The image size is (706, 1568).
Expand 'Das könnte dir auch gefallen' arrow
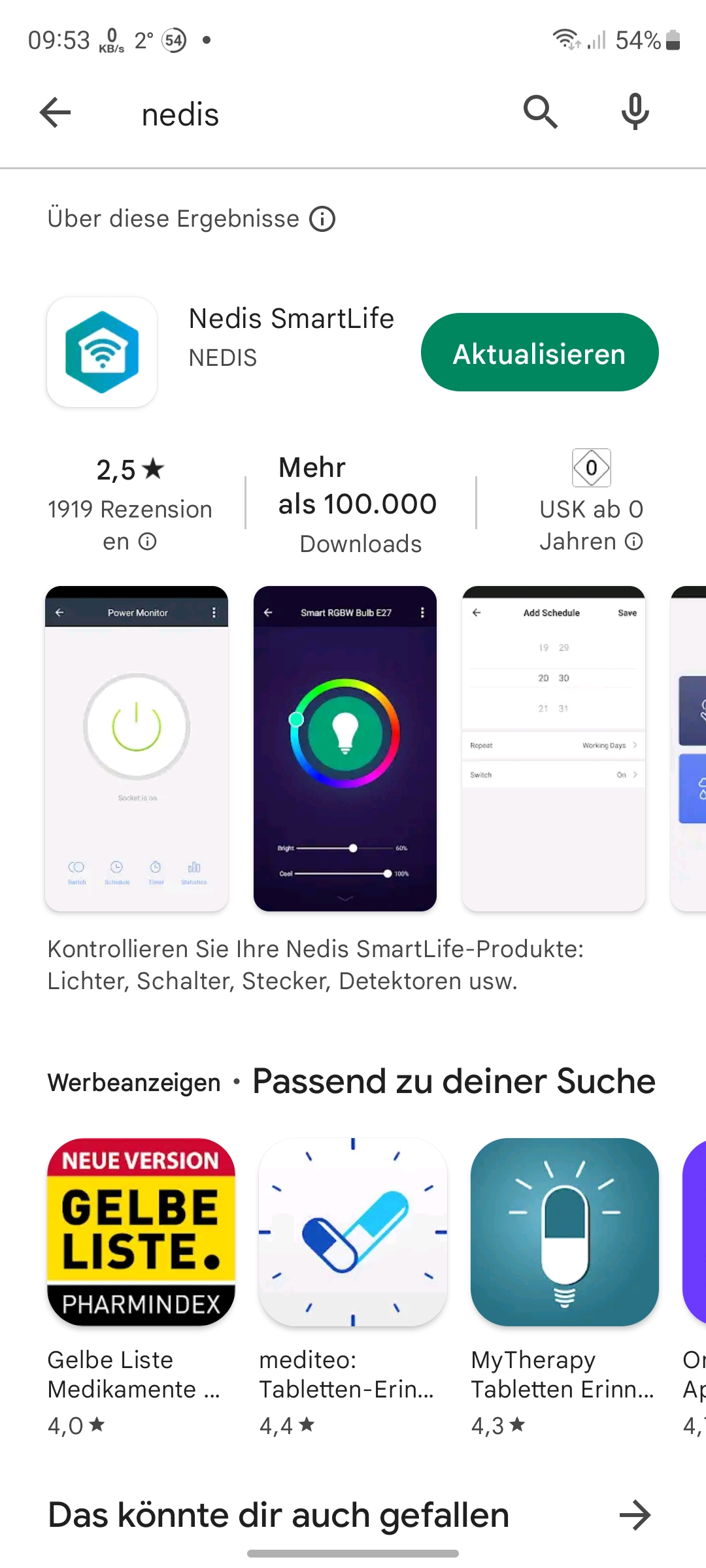635,1515
